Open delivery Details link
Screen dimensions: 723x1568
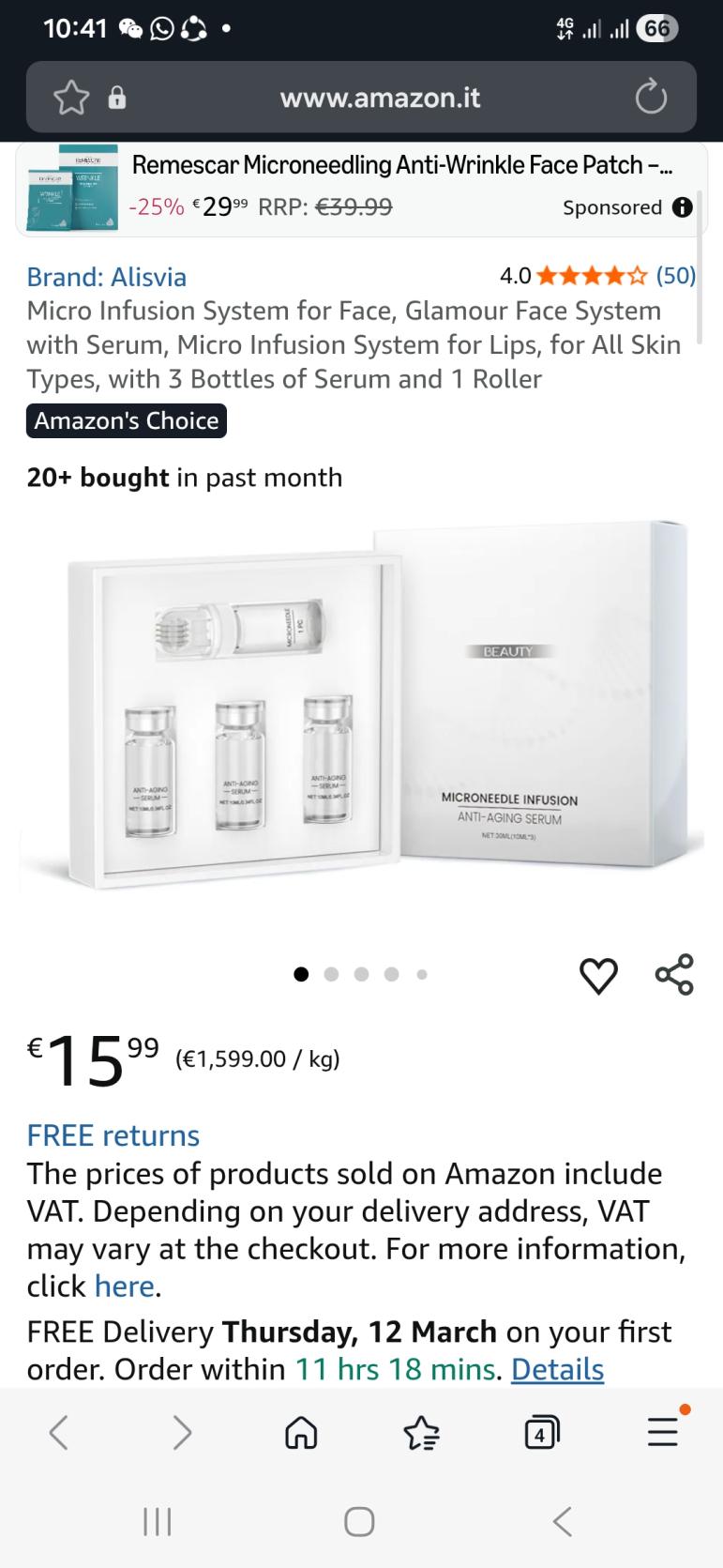pyautogui.click(x=557, y=1369)
